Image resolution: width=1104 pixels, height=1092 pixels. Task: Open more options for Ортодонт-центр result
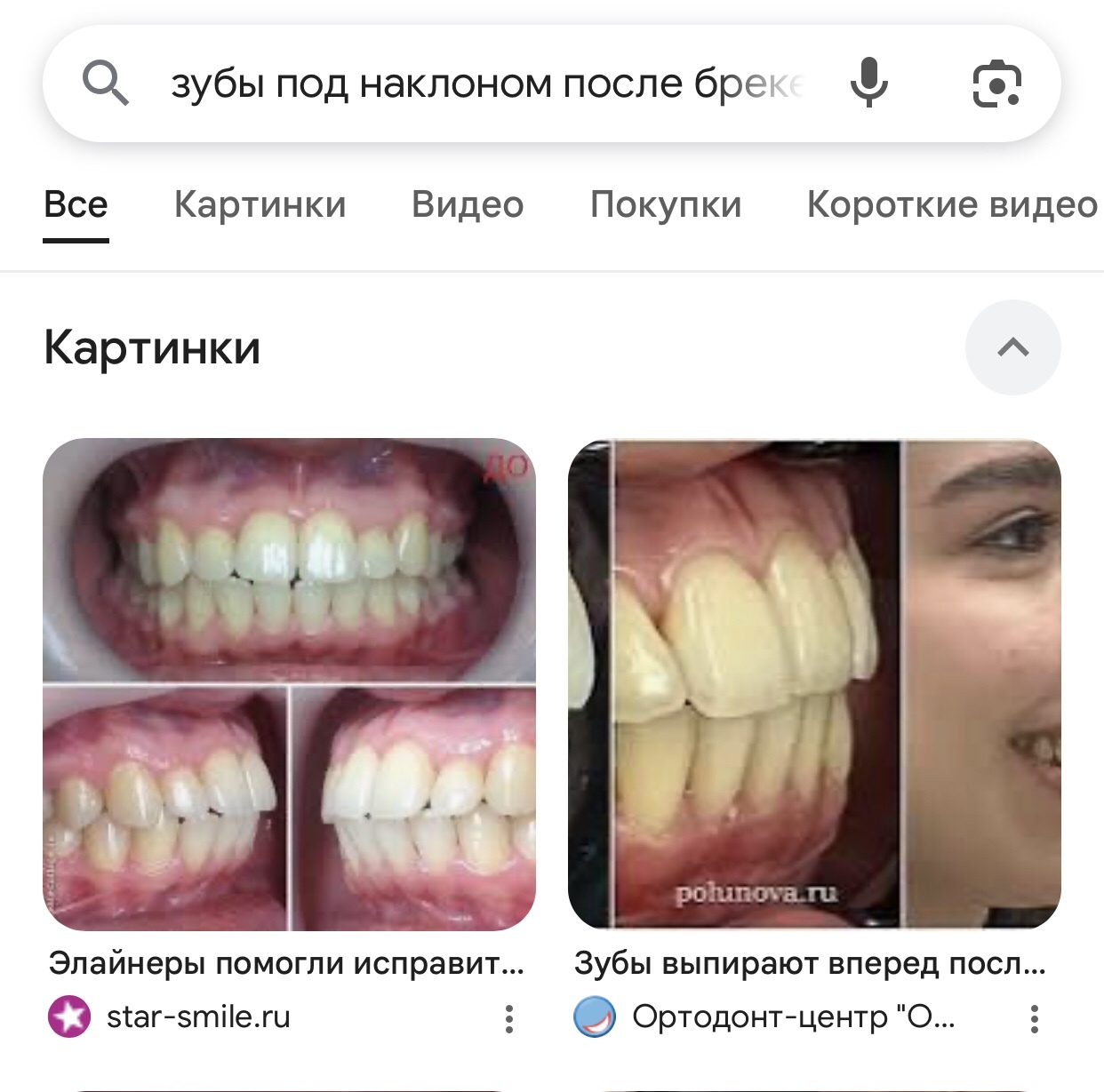click(1034, 1018)
